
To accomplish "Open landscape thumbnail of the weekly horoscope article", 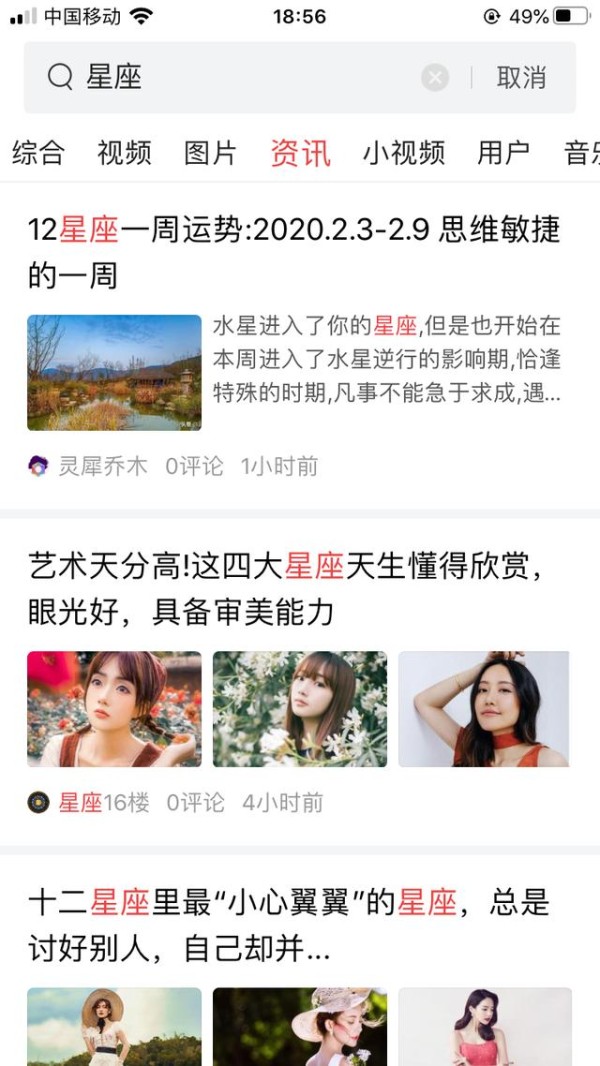I will (114, 373).
